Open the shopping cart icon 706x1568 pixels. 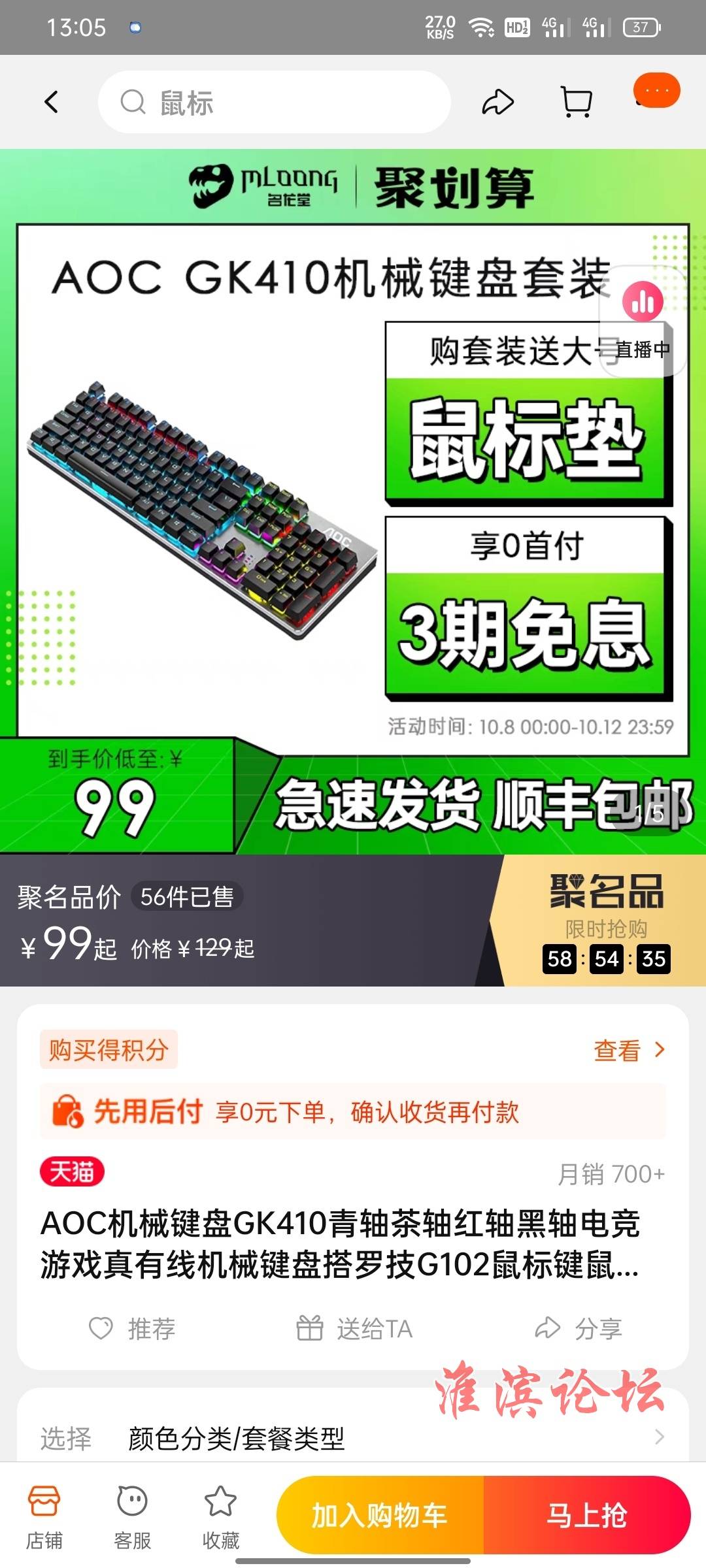click(577, 103)
